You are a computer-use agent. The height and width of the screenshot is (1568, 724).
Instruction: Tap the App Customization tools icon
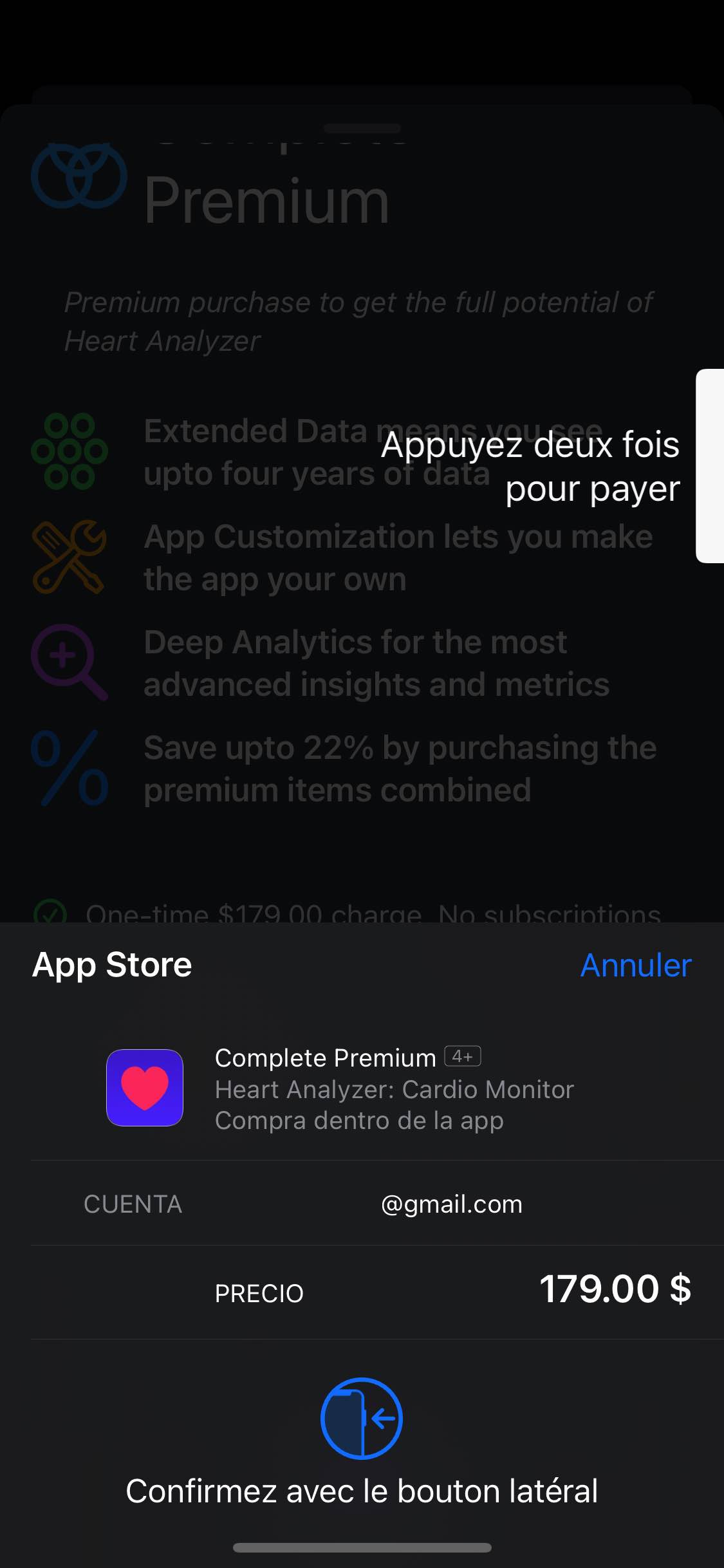[x=70, y=557]
